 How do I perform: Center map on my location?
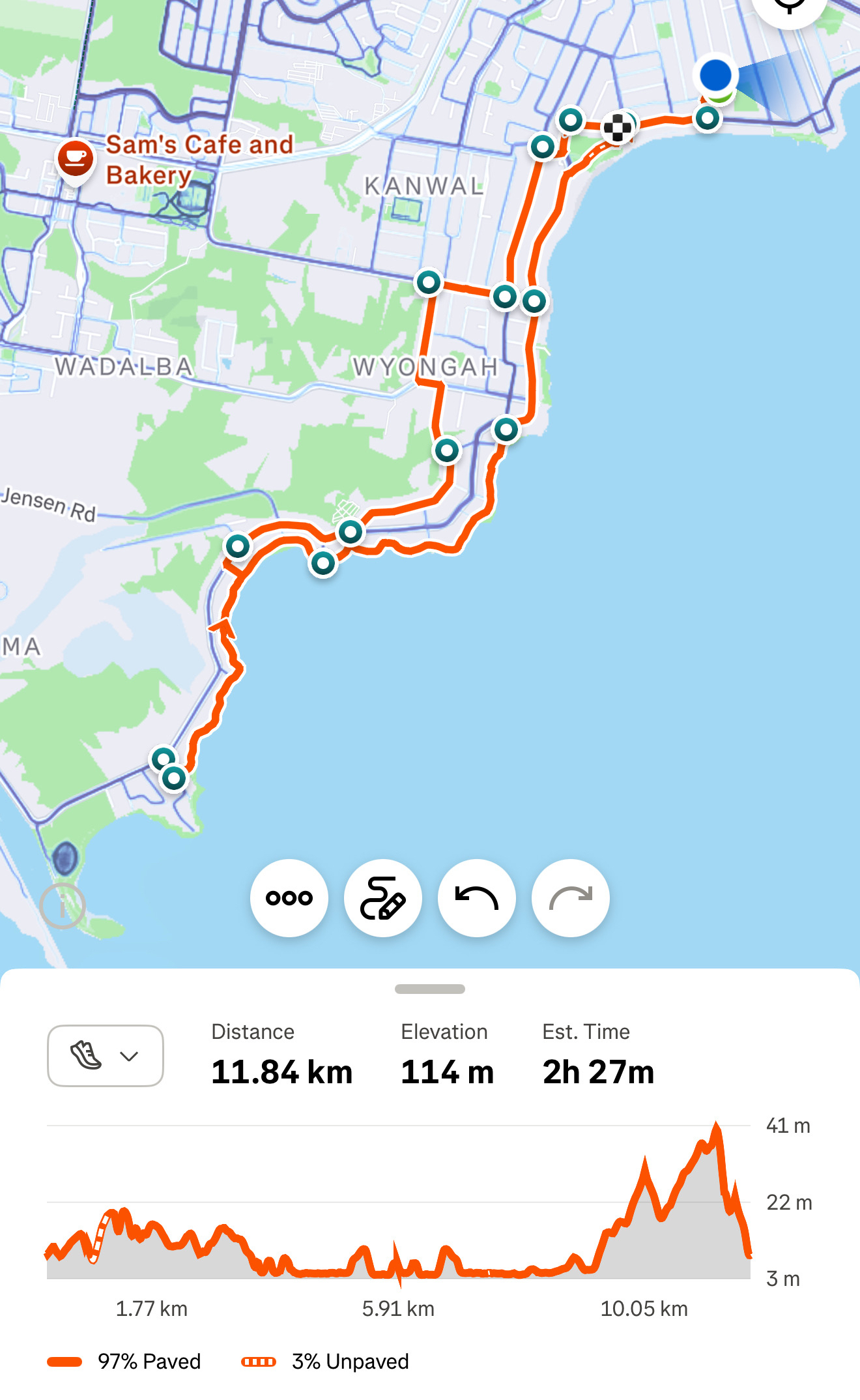(790, 7)
